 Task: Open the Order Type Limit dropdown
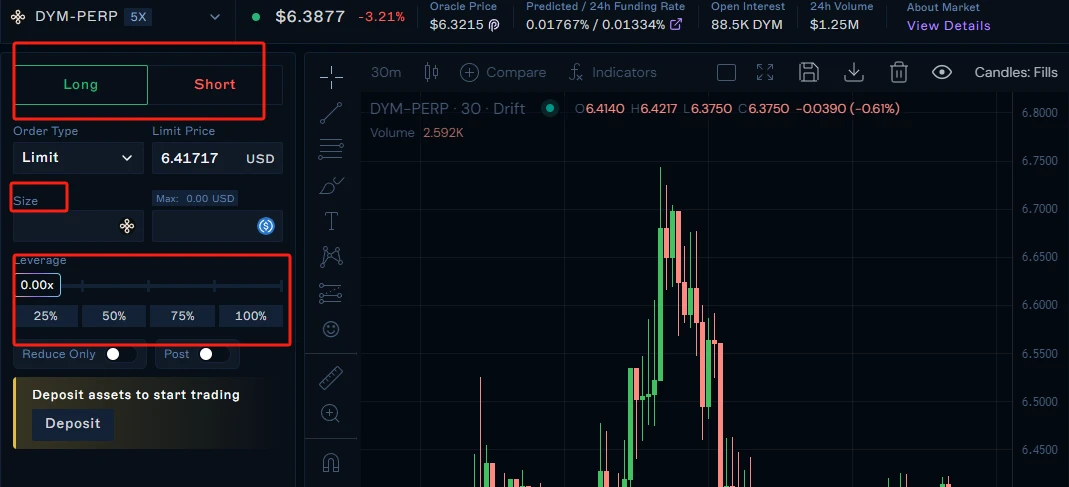click(x=78, y=158)
